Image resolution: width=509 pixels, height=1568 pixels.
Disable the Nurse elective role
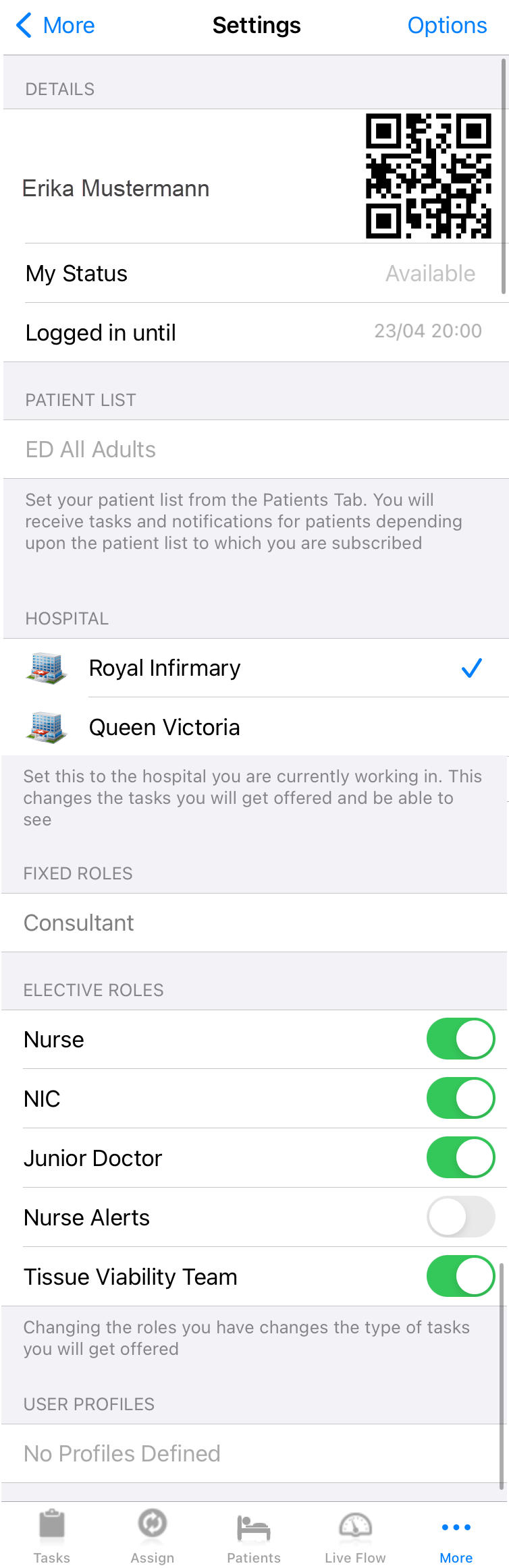(x=460, y=1039)
